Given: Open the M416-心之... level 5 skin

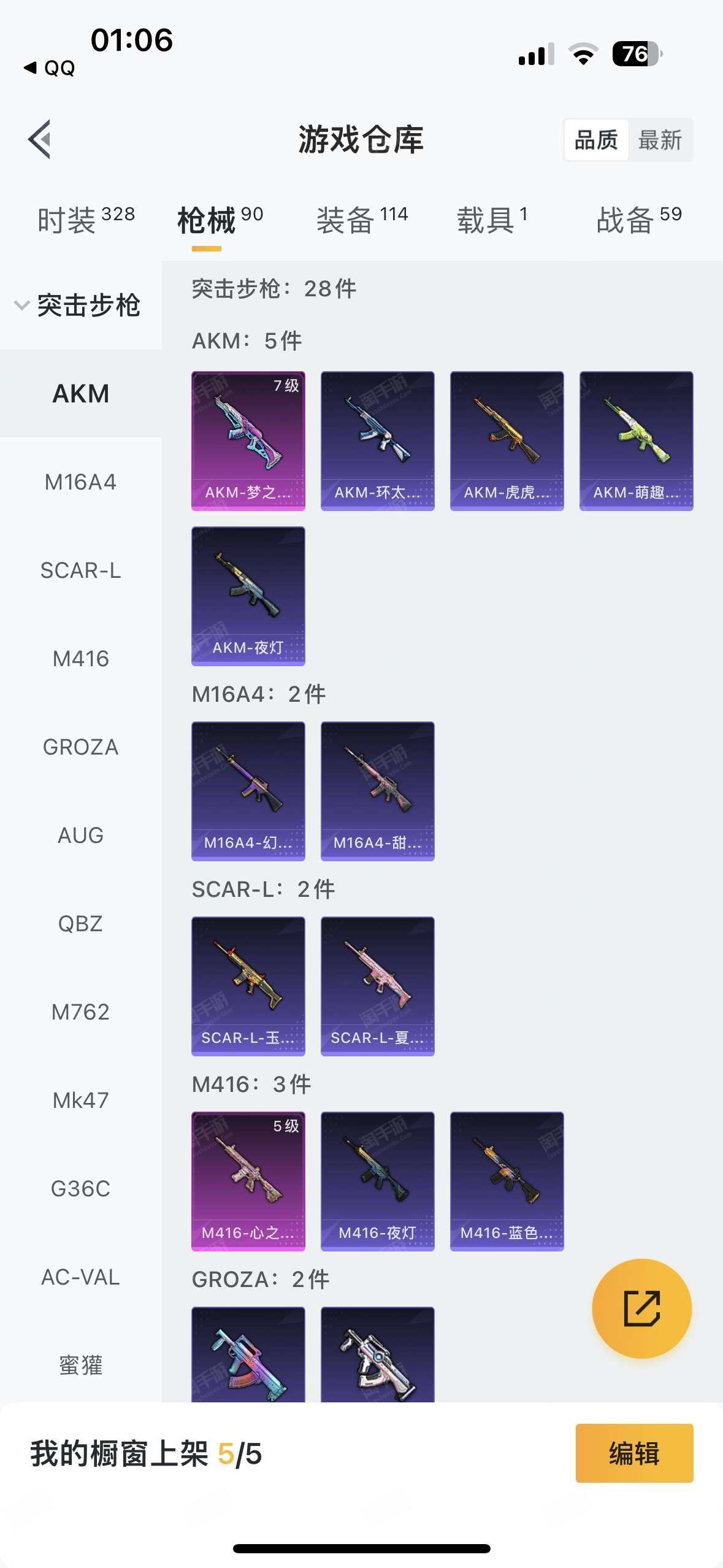Looking at the screenshot, I should click(x=248, y=1181).
